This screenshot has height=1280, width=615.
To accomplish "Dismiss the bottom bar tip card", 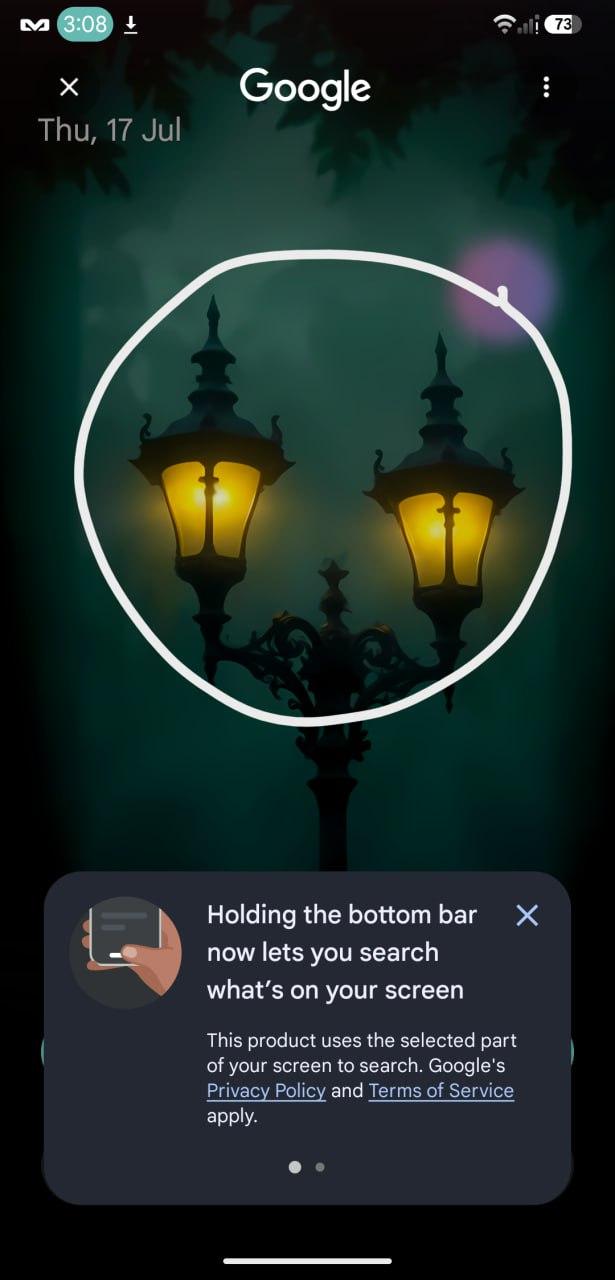I will point(527,914).
